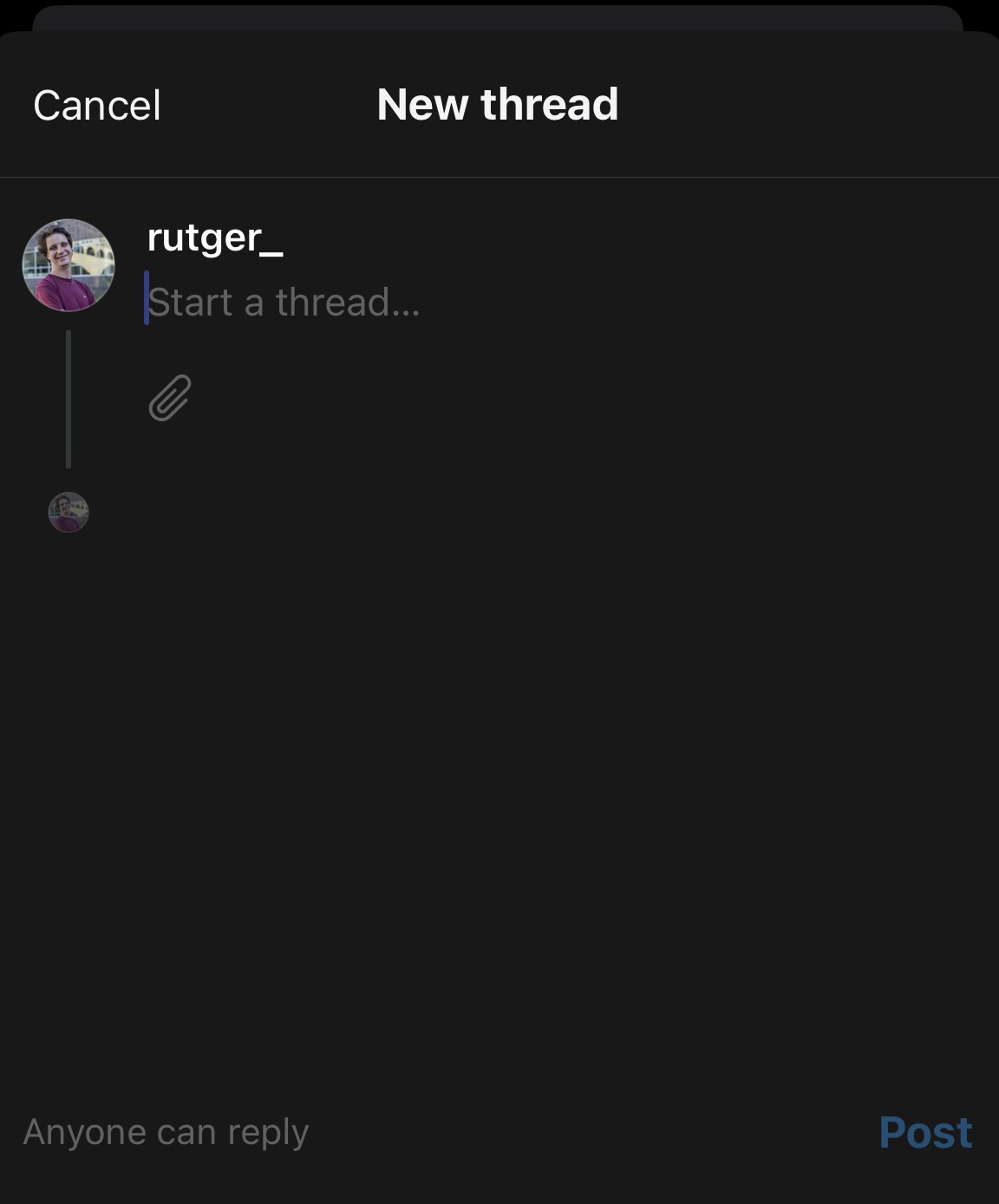Attach a file with the paperclip icon
The image size is (999, 1204).
pyautogui.click(x=170, y=398)
